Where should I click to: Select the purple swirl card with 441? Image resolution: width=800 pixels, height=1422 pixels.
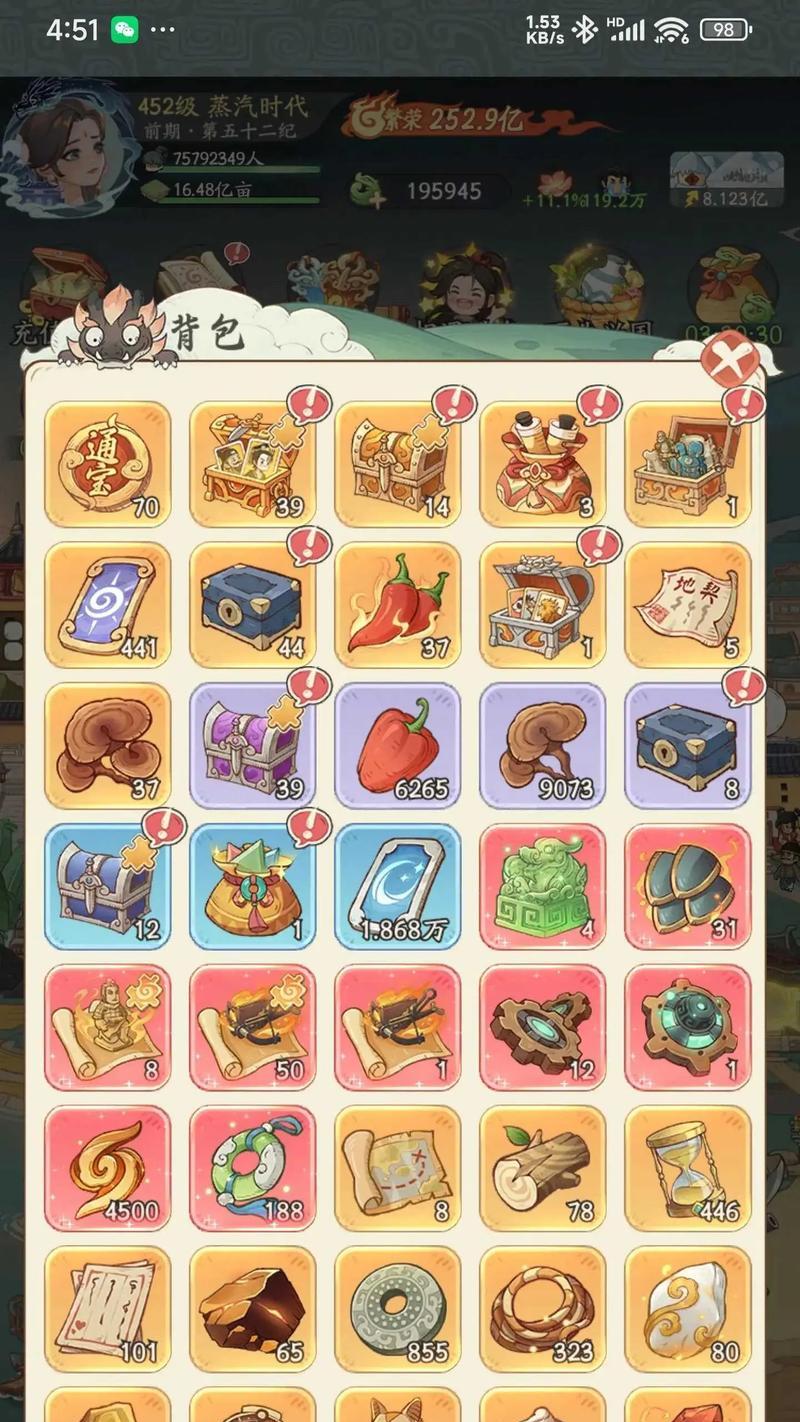(x=108, y=605)
